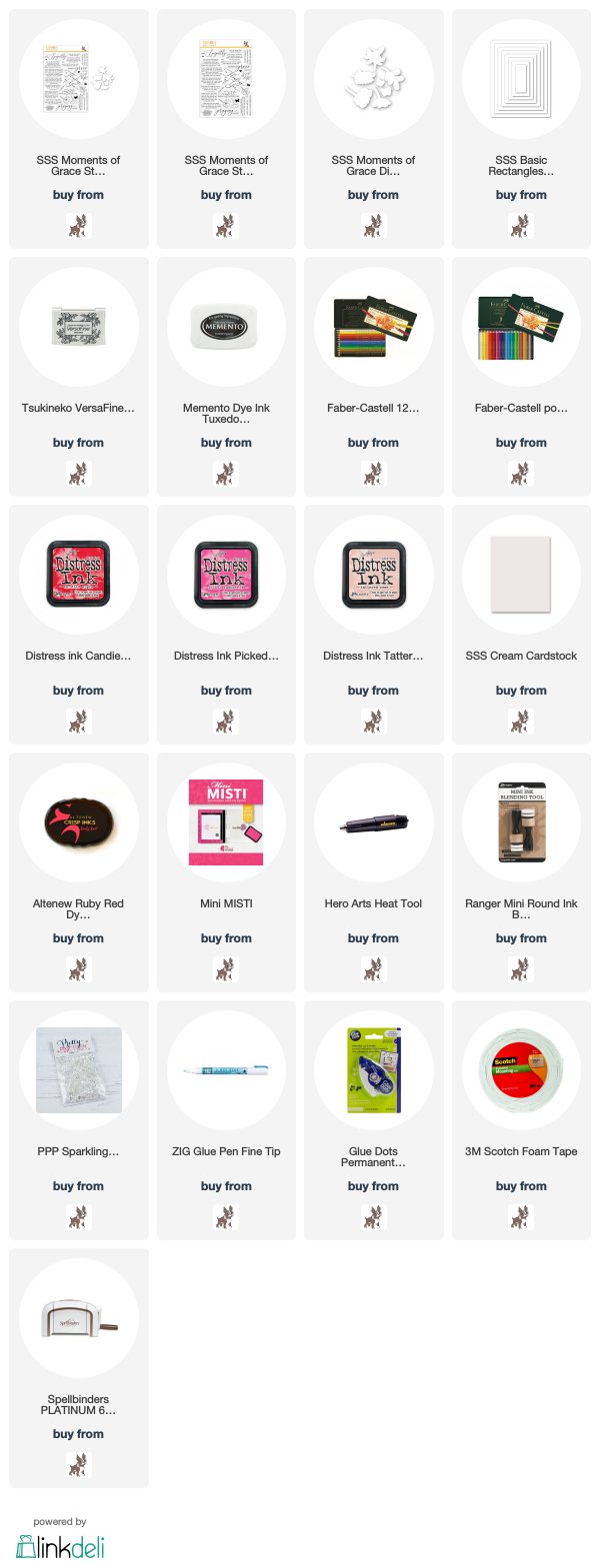The image size is (600, 1568).
Task: View the Memento Dye Ink Tuxedo product
Action: tap(226, 326)
